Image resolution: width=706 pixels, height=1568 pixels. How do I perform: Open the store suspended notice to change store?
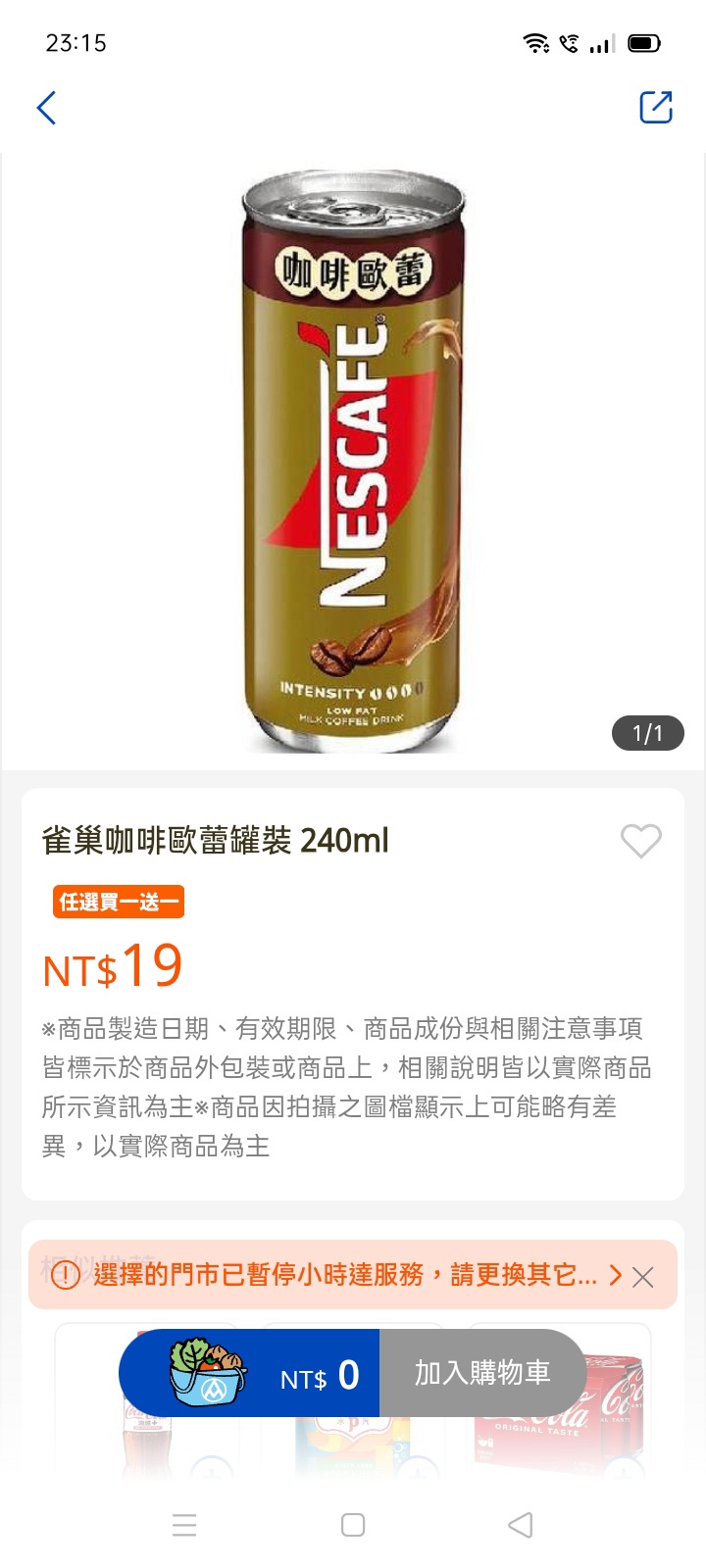(343, 1275)
